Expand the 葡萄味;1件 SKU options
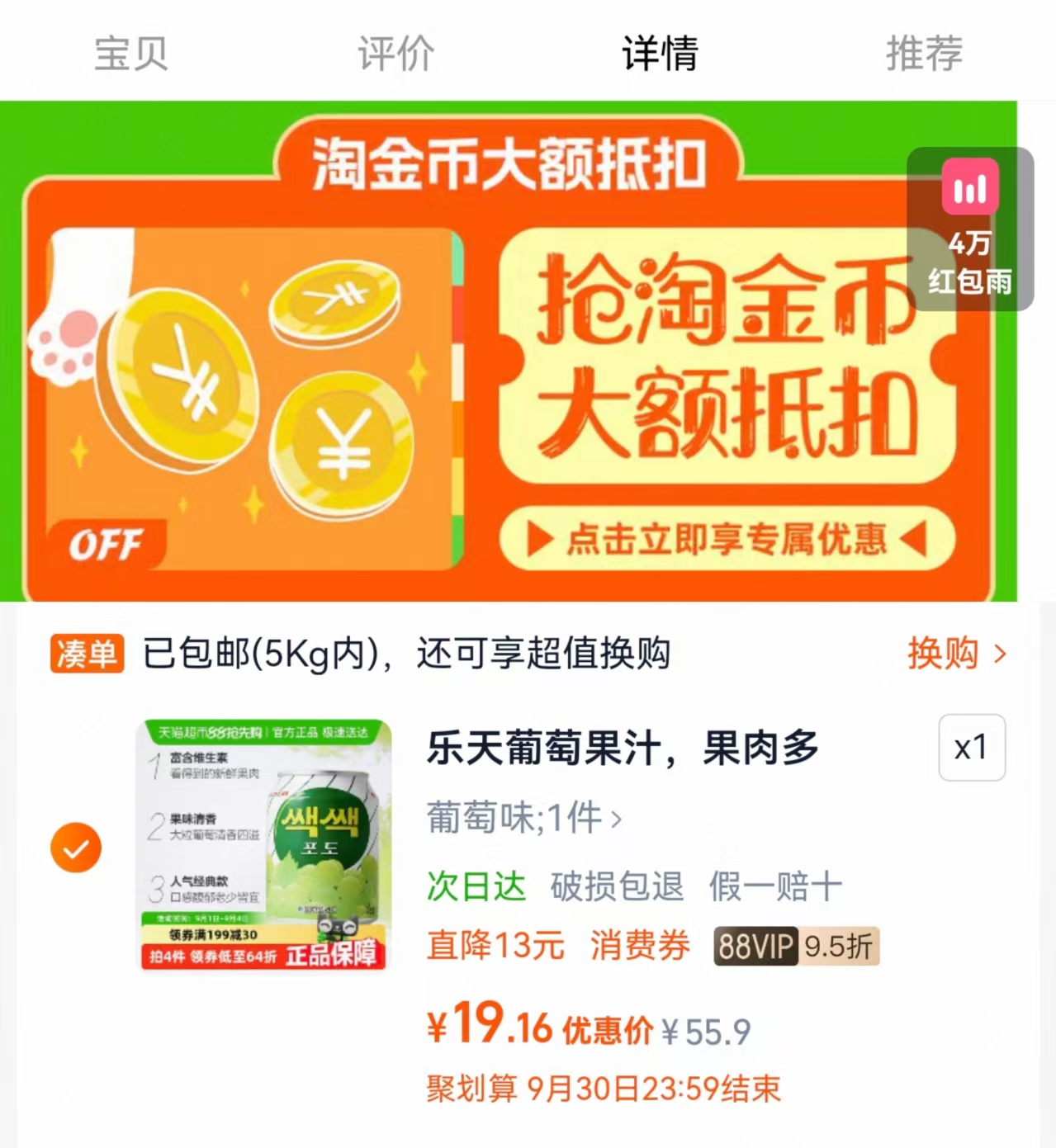The image size is (1056, 1148). (x=522, y=820)
